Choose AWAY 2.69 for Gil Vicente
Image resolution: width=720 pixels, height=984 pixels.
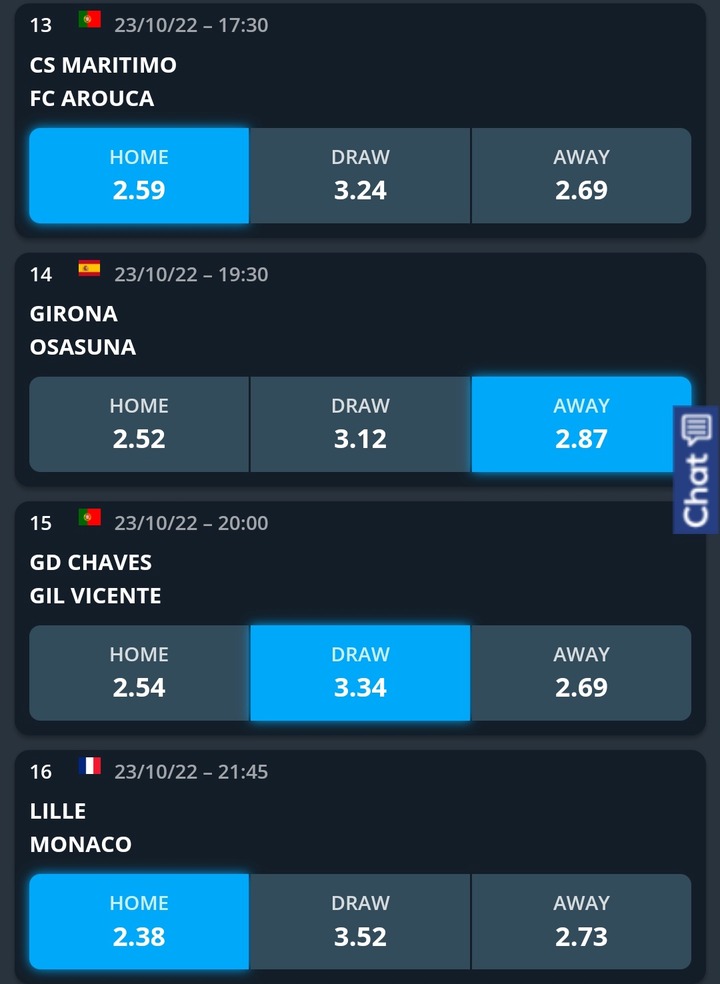(581, 673)
